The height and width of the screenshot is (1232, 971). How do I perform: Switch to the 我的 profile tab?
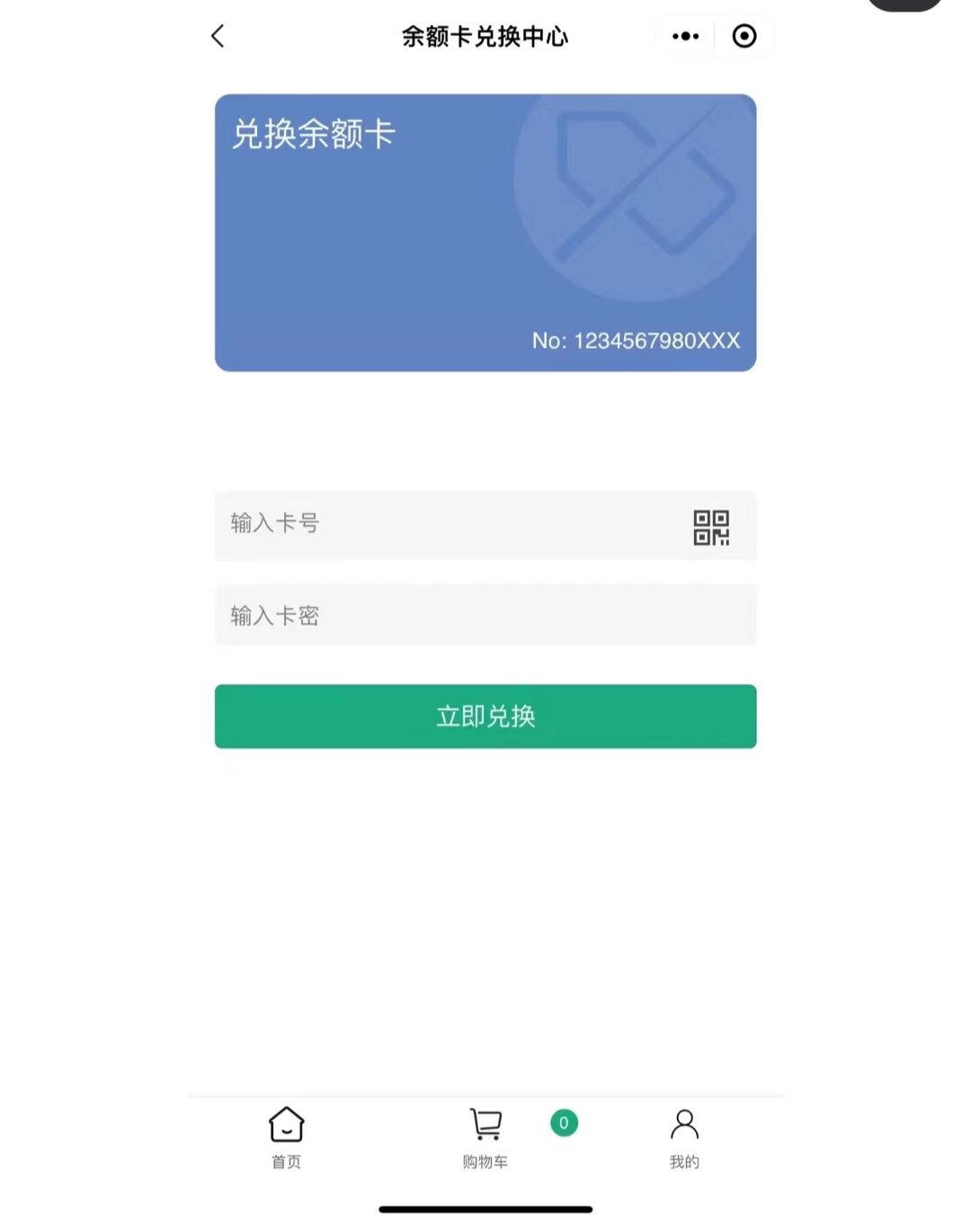[x=684, y=1138]
